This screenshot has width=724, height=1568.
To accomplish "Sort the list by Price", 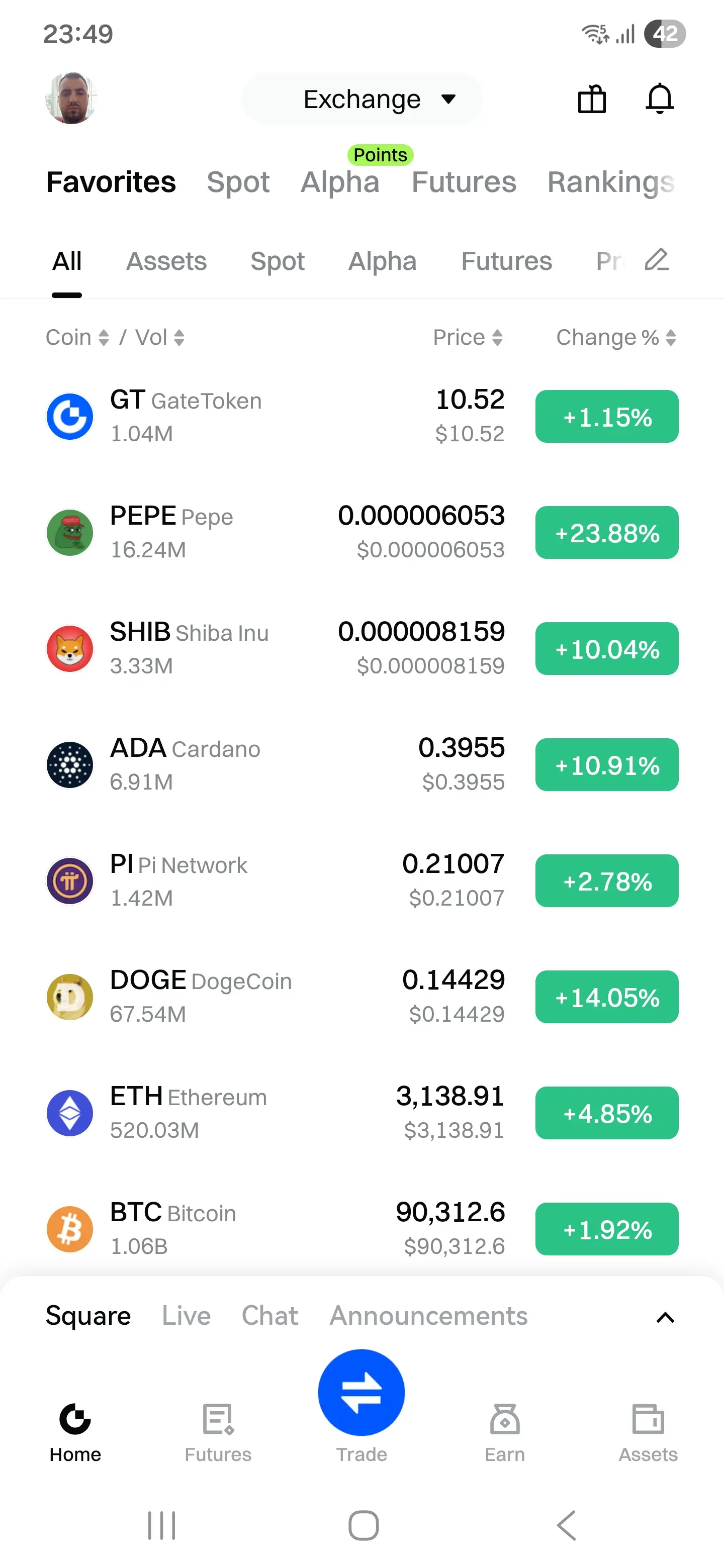I will [468, 337].
